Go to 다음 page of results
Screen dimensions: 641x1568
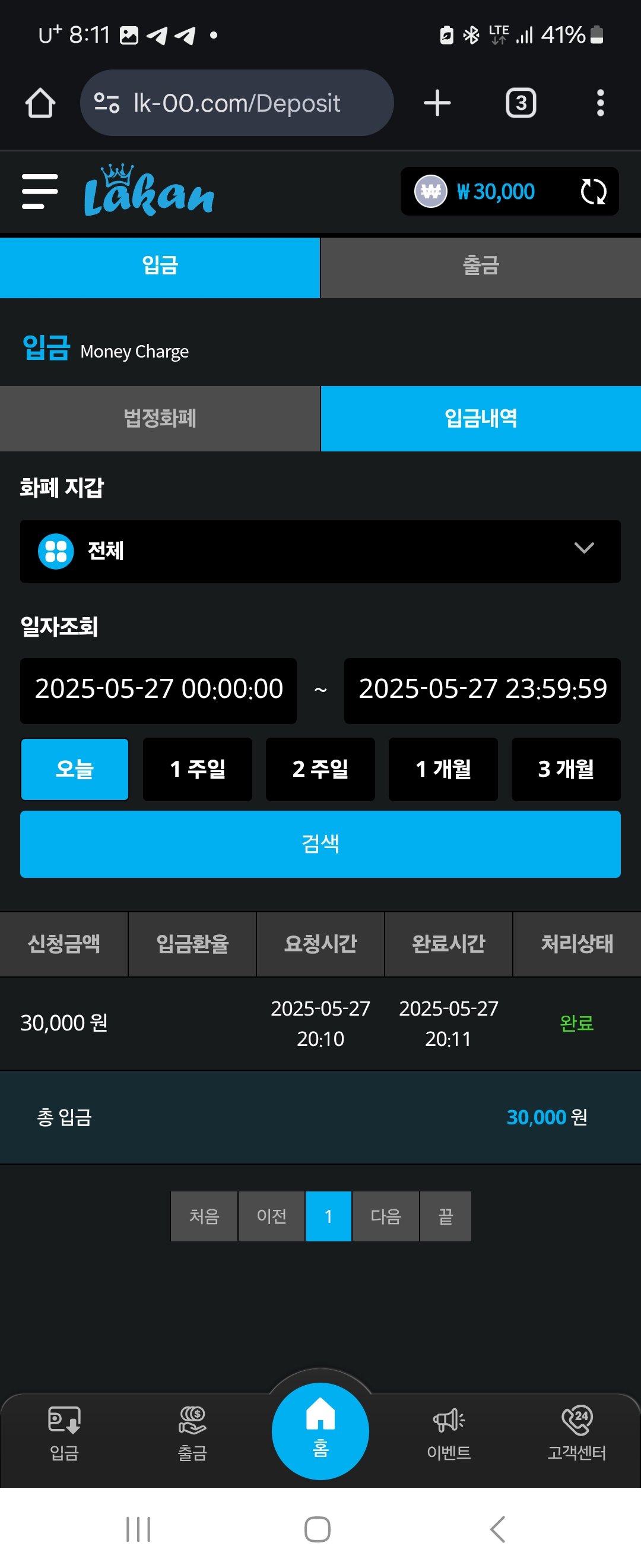pos(386,1216)
